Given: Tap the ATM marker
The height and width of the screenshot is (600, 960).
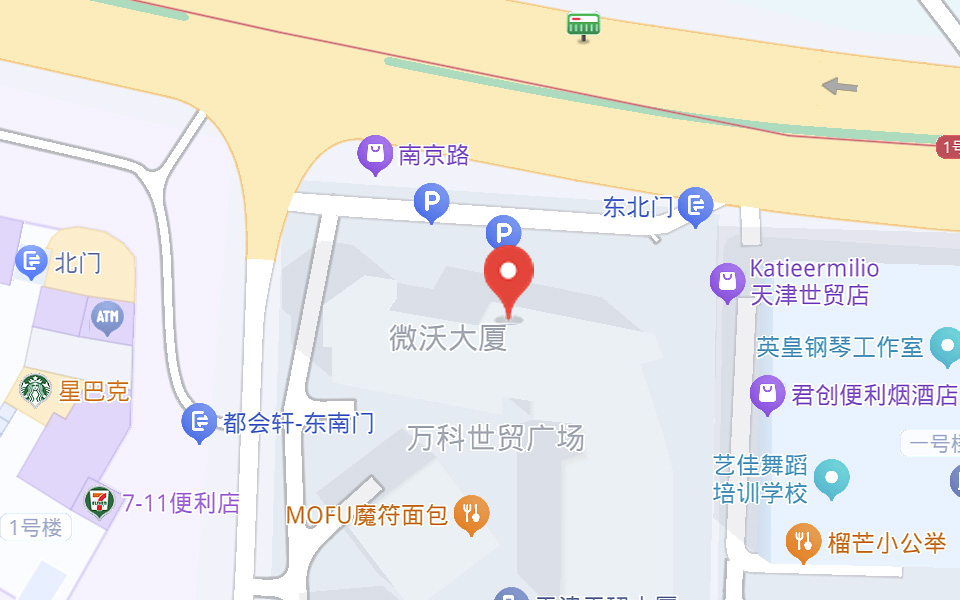Looking at the screenshot, I should [107, 318].
